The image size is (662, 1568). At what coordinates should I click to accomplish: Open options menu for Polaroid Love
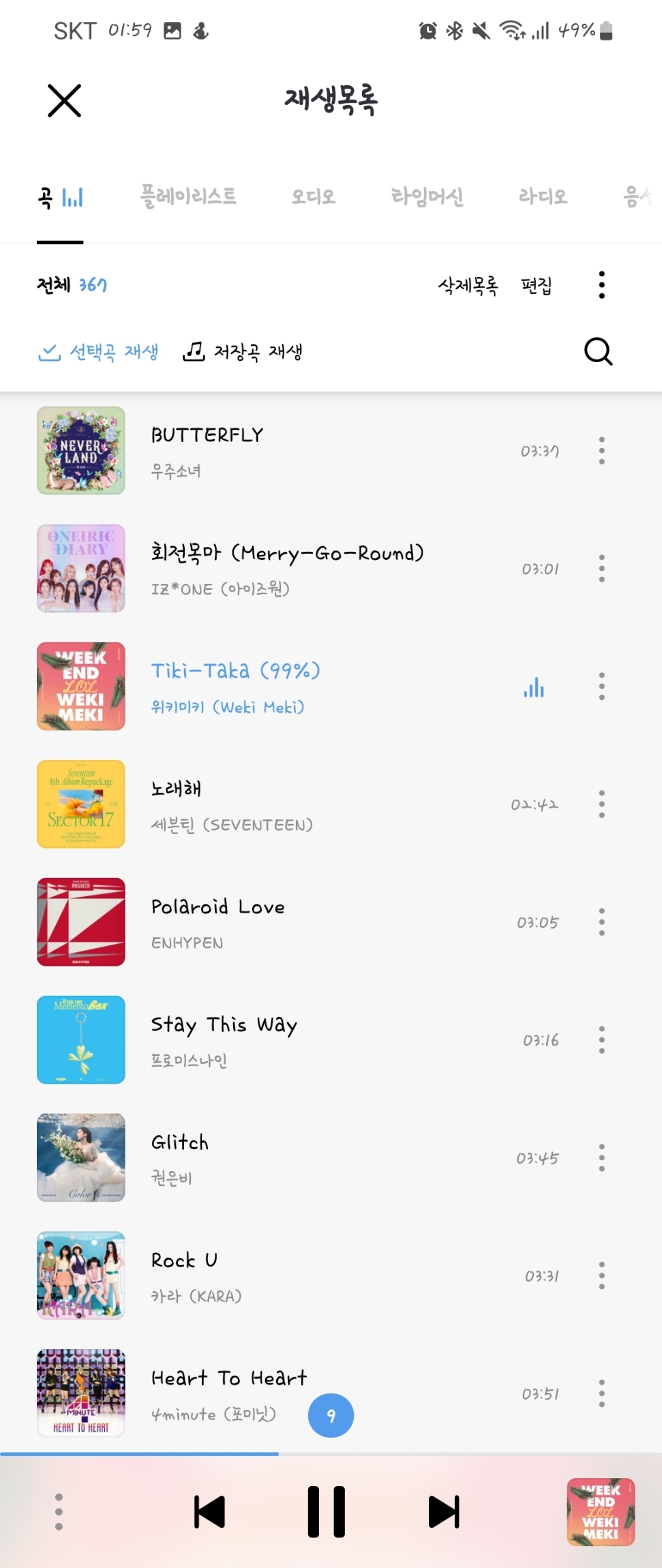[601, 922]
